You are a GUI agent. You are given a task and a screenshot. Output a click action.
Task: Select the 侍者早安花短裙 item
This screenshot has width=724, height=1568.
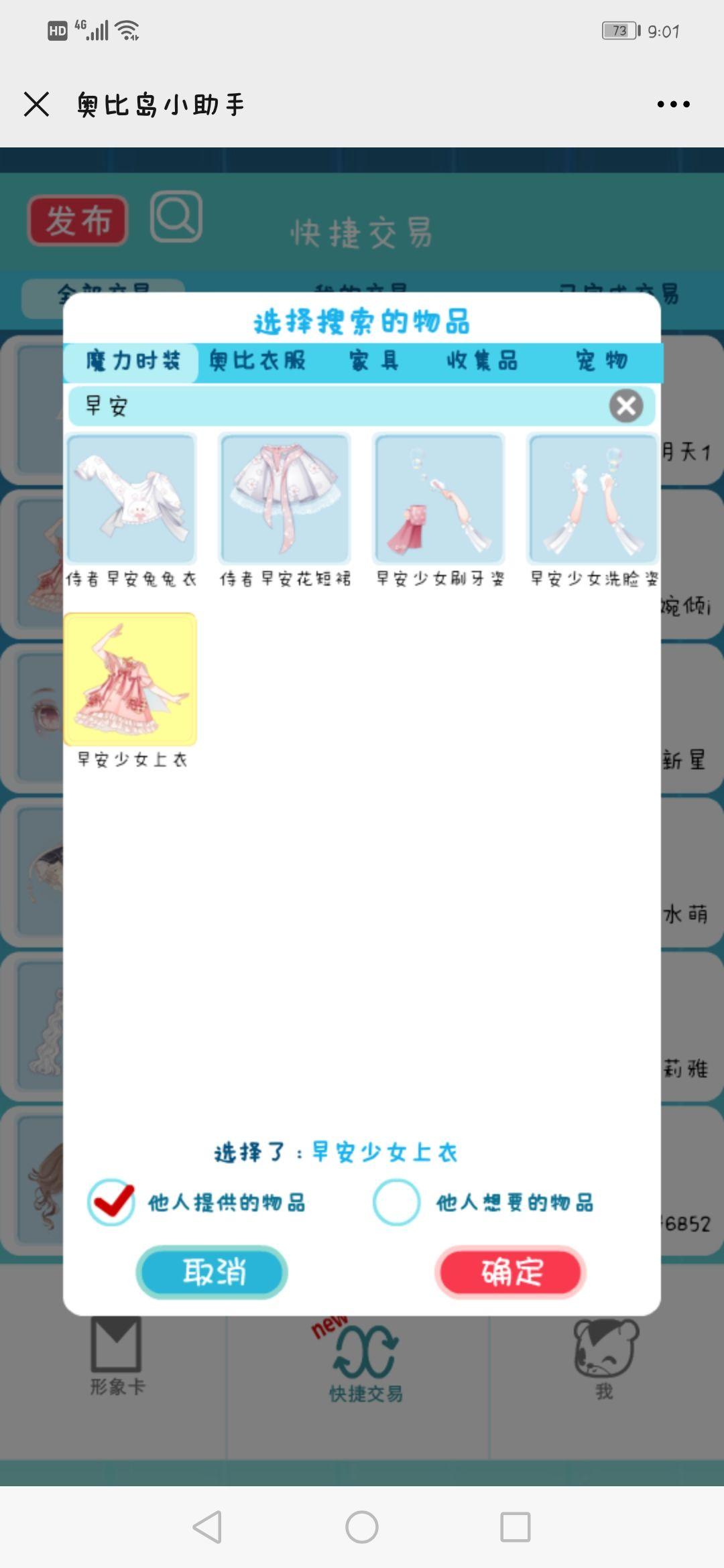click(285, 499)
